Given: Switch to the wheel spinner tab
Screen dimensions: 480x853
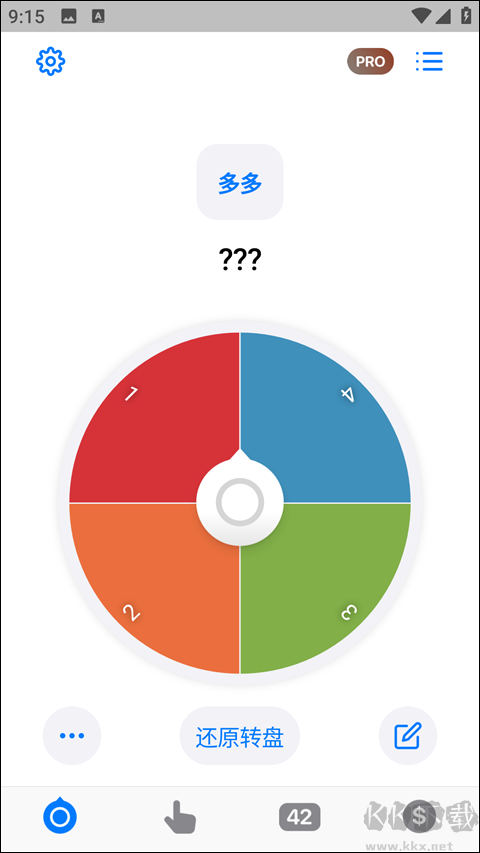Looking at the screenshot, I should coord(60,815).
